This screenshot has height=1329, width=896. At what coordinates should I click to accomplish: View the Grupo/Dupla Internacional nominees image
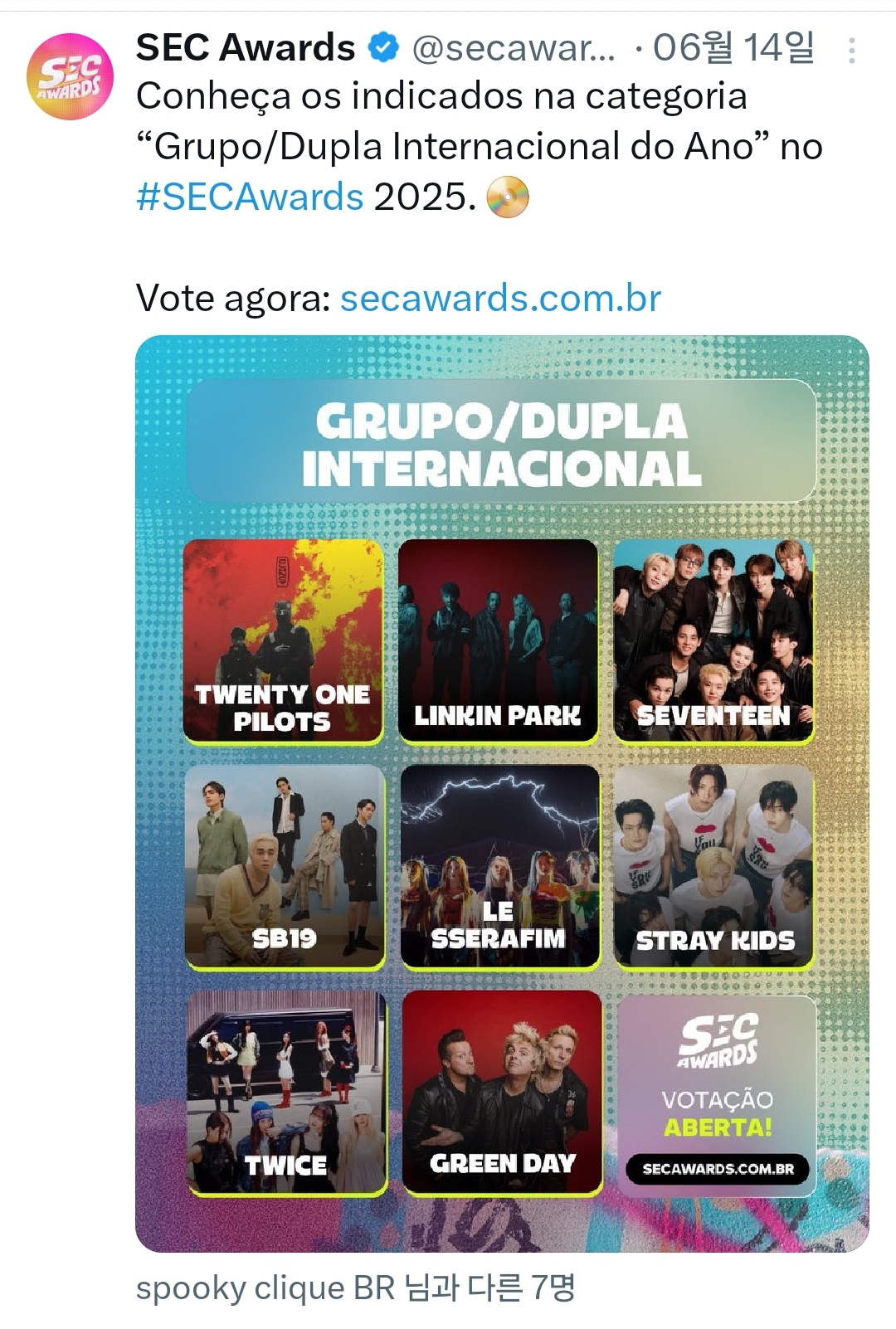[x=502, y=792]
